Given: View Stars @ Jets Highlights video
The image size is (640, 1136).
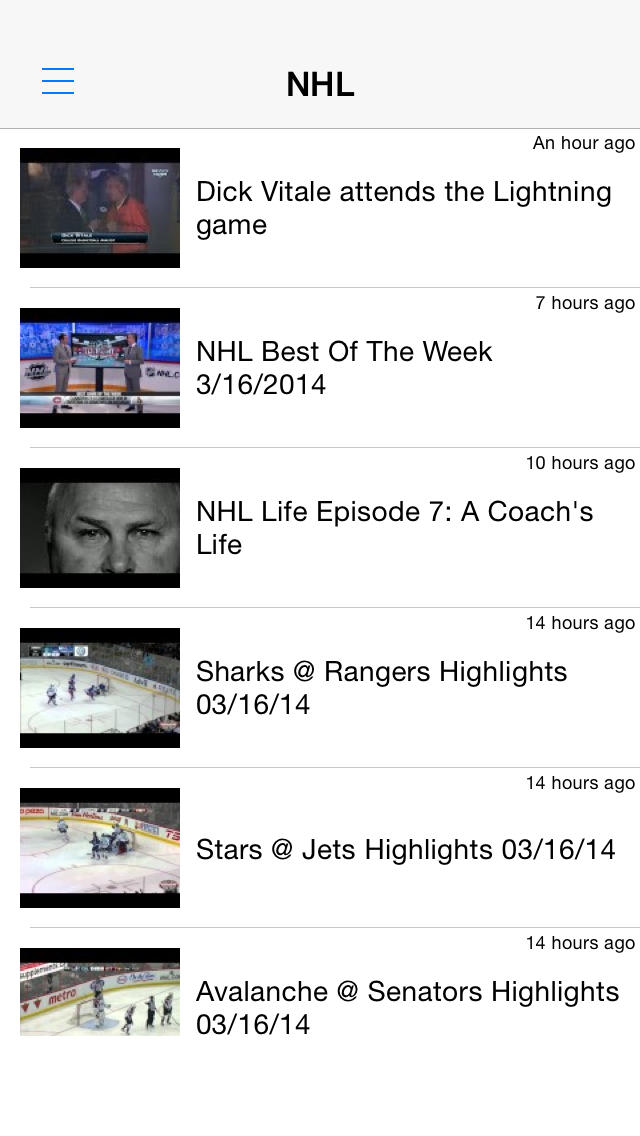Looking at the screenshot, I should click(405, 849).
